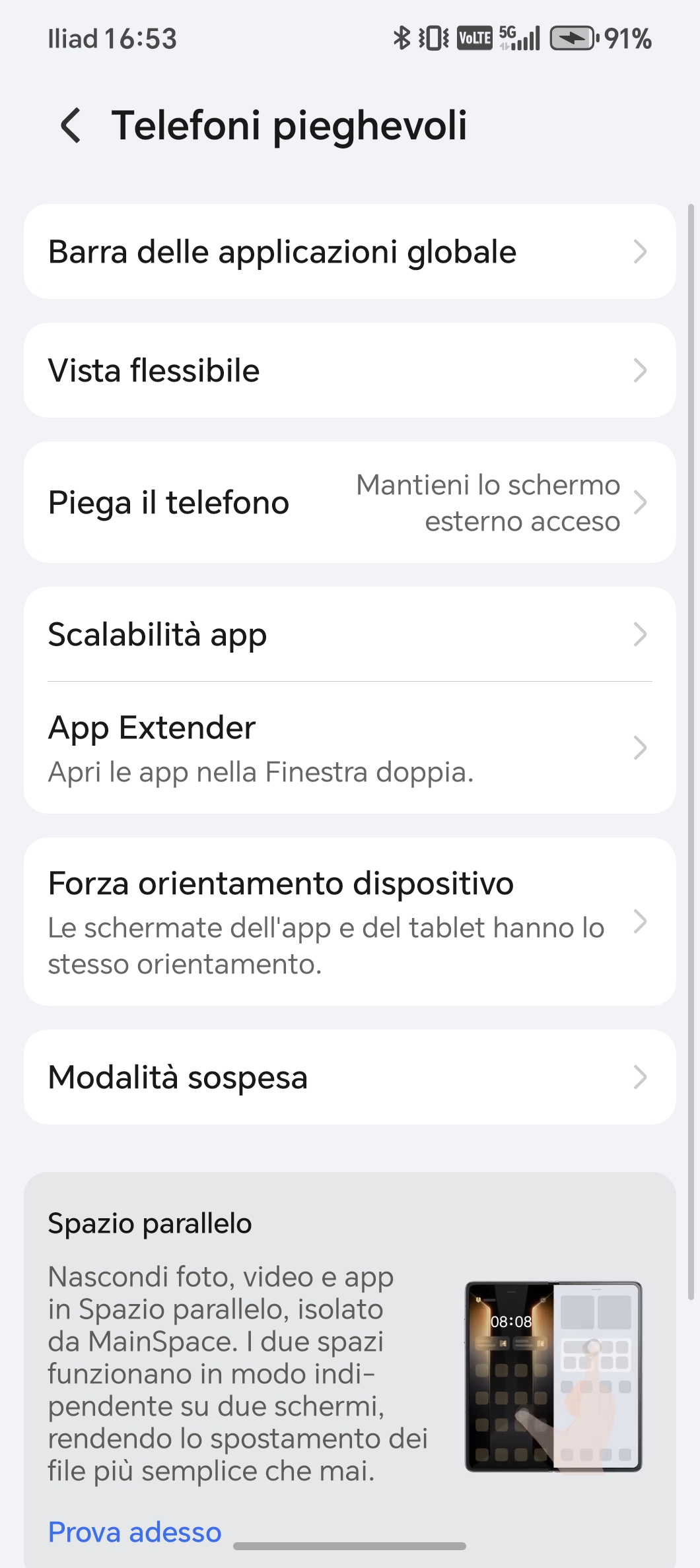The height and width of the screenshot is (1568, 700).
Task: Go back from Telefoni pieghevoli
Action: pos(71,125)
